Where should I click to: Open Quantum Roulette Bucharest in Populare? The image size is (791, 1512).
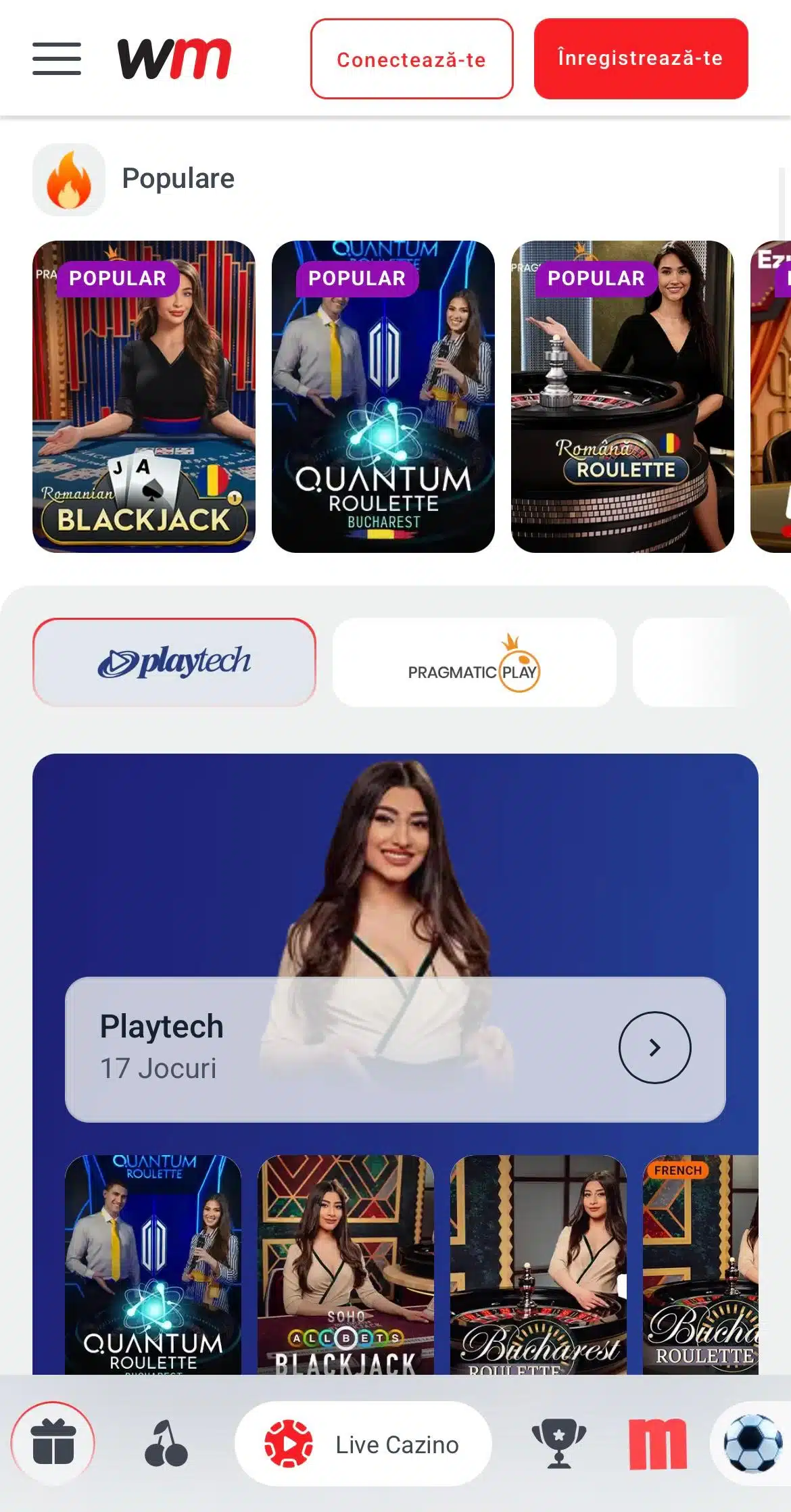(383, 396)
